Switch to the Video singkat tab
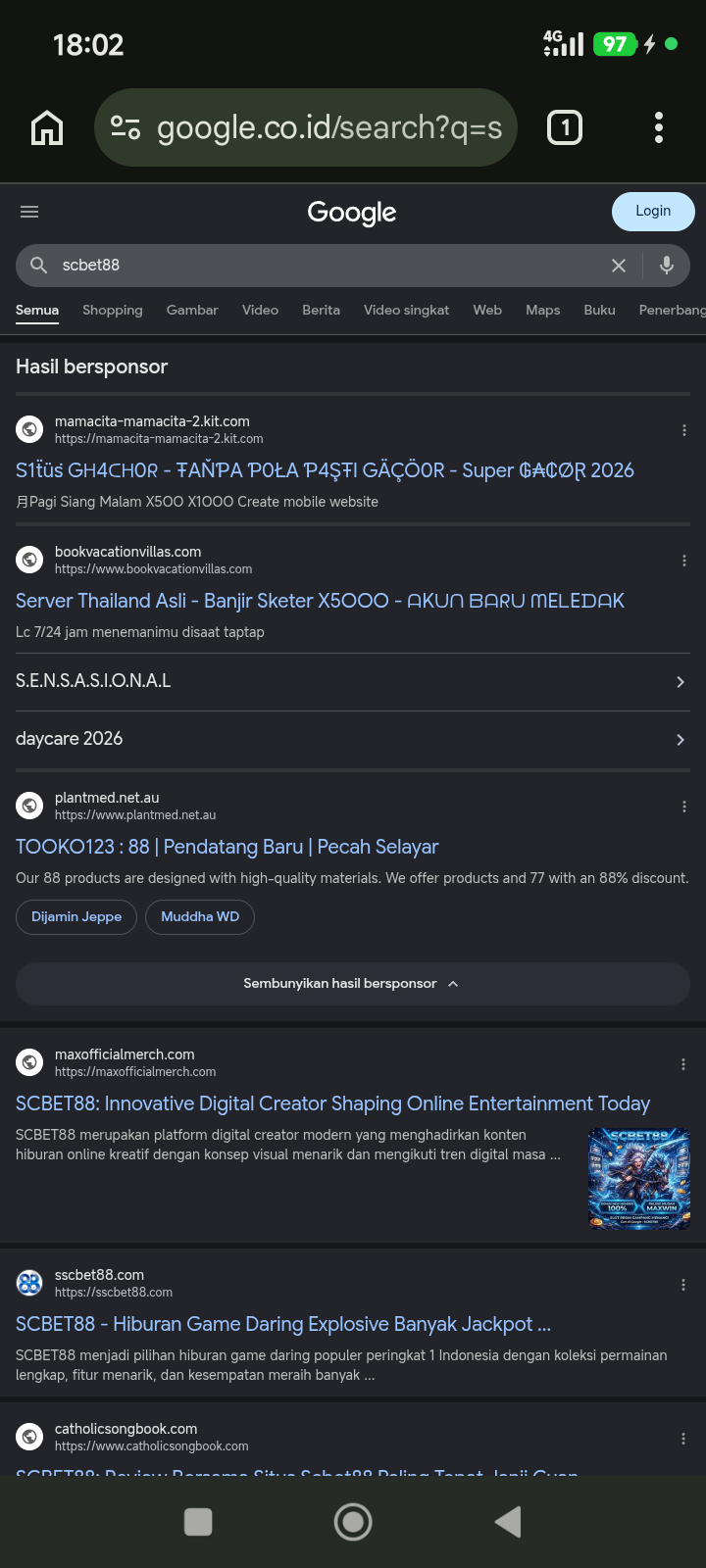 (406, 310)
